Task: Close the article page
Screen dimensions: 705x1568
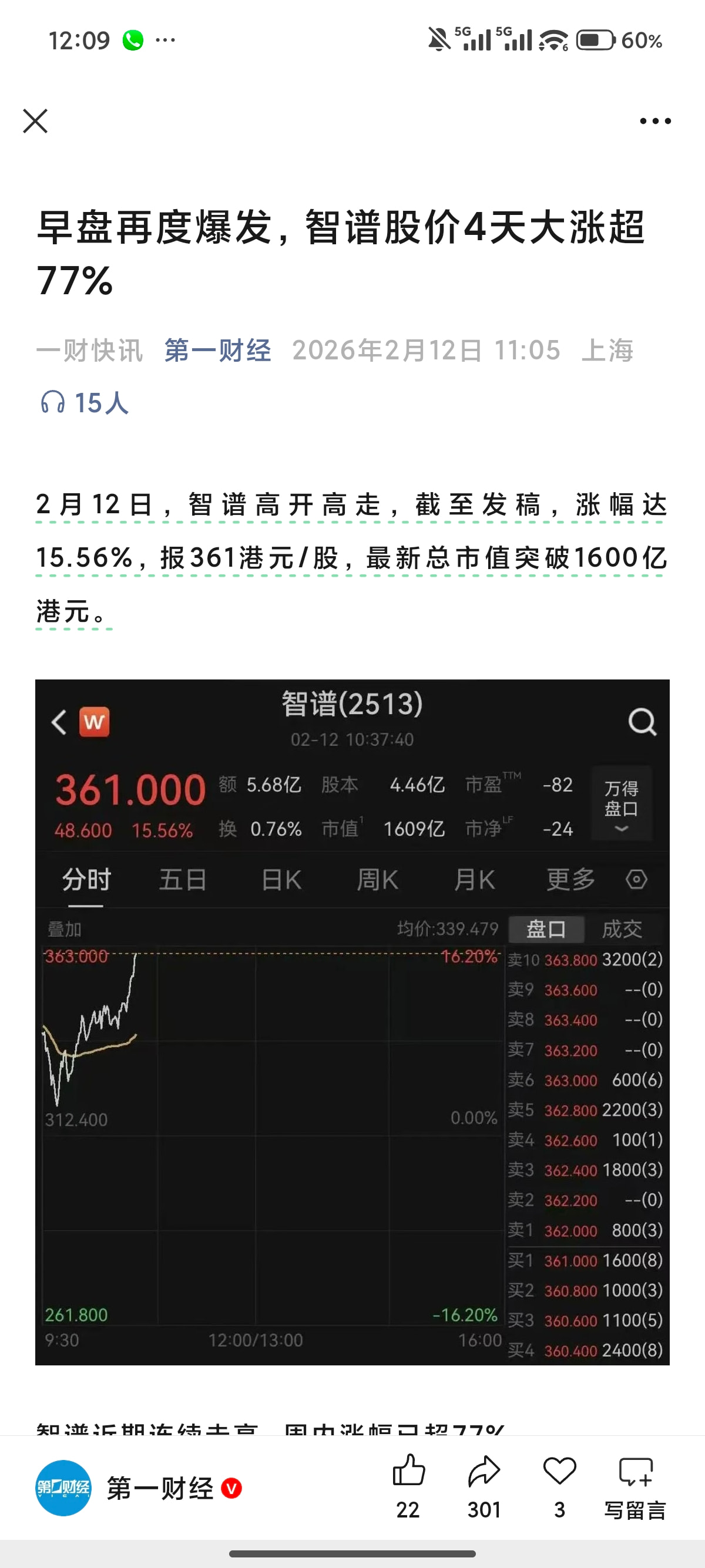Action: point(35,121)
